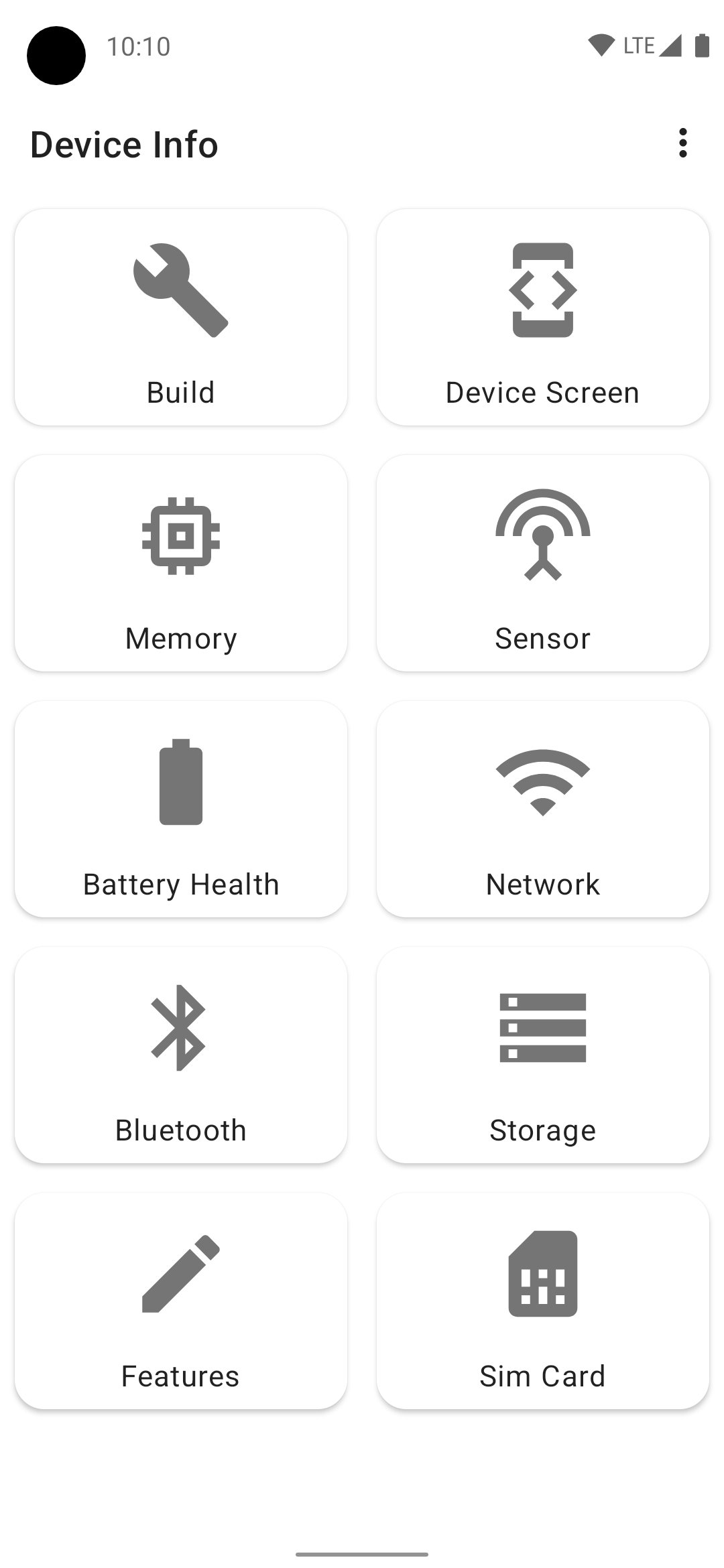The height and width of the screenshot is (1568, 724).
Task: Open the overflow menu
Action: pyautogui.click(x=682, y=143)
